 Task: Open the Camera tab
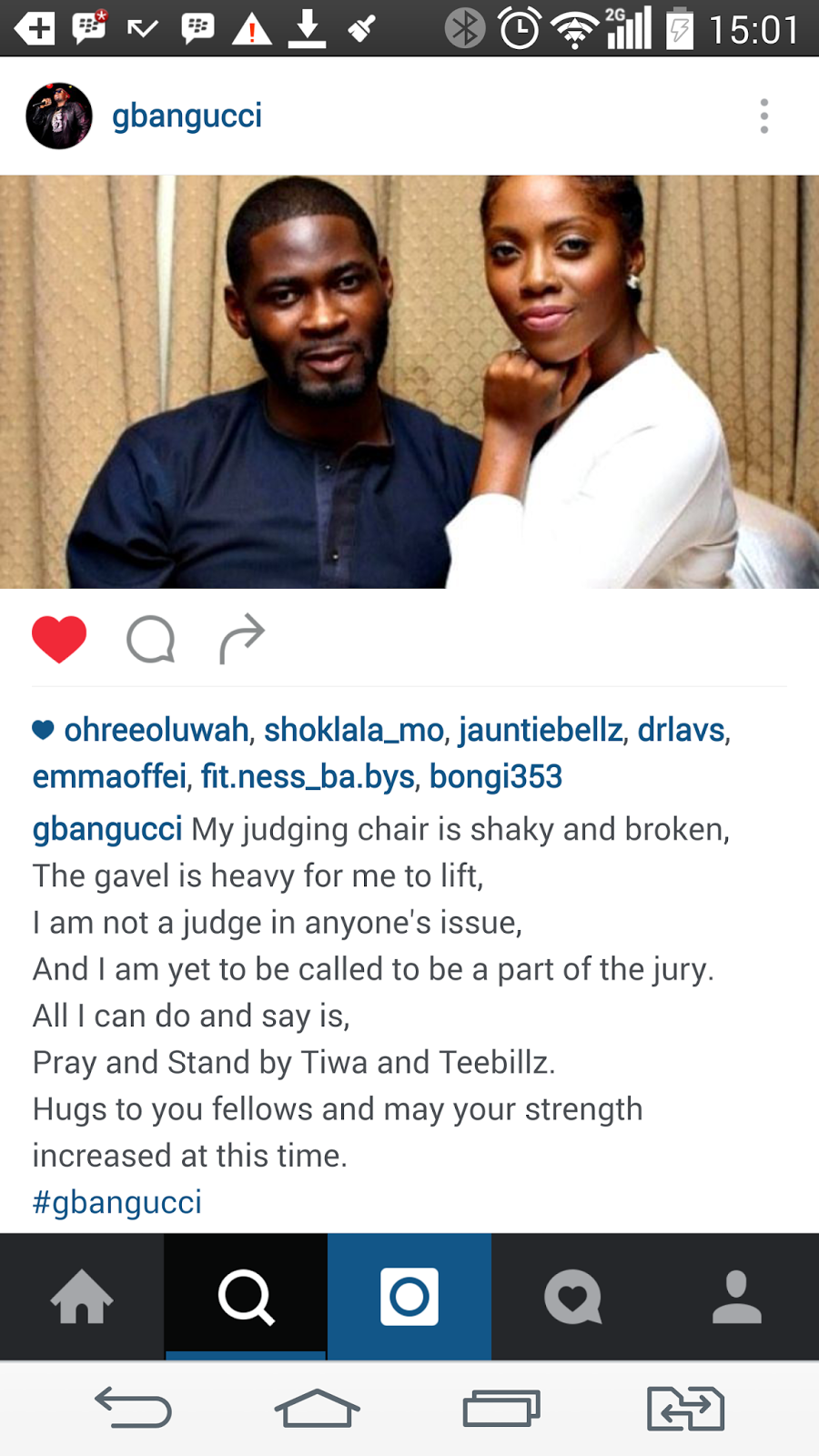(x=409, y=1297)
